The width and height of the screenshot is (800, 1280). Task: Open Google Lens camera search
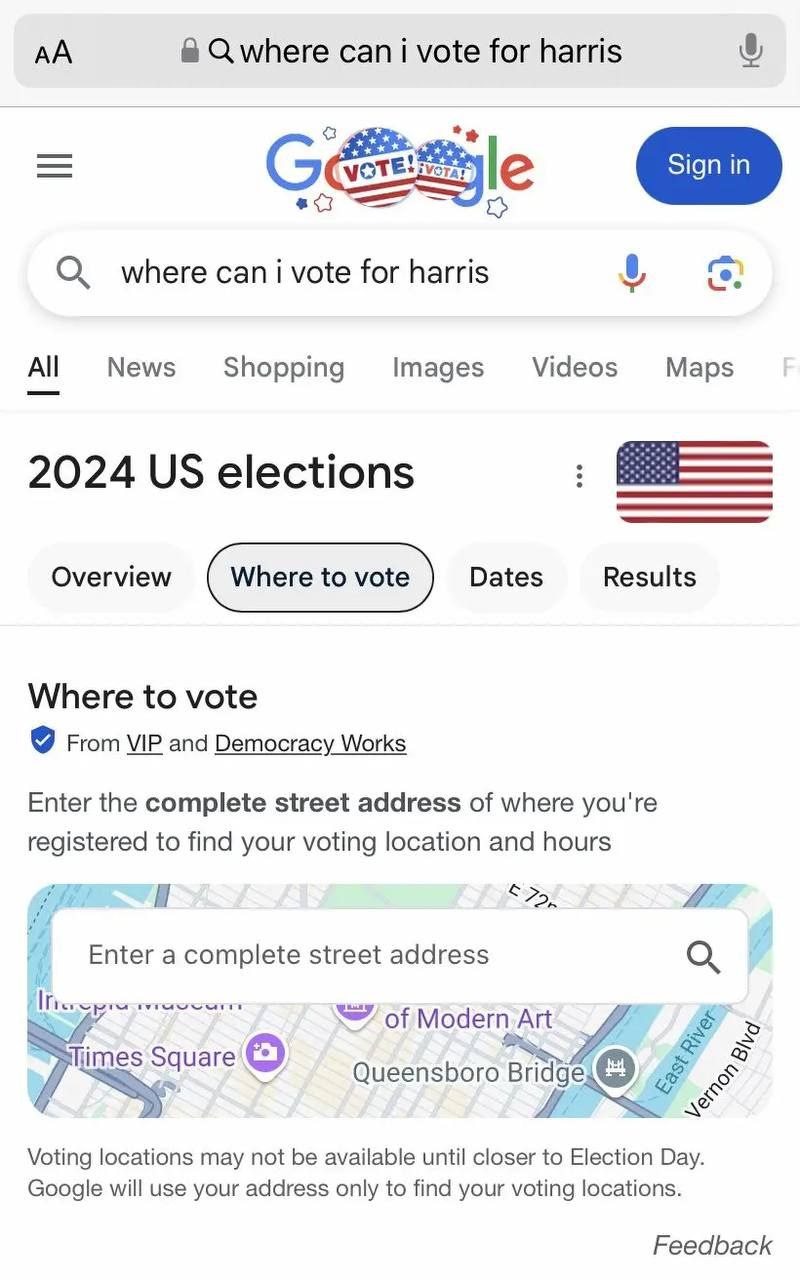pyautogui.click(x=725, y=272)
